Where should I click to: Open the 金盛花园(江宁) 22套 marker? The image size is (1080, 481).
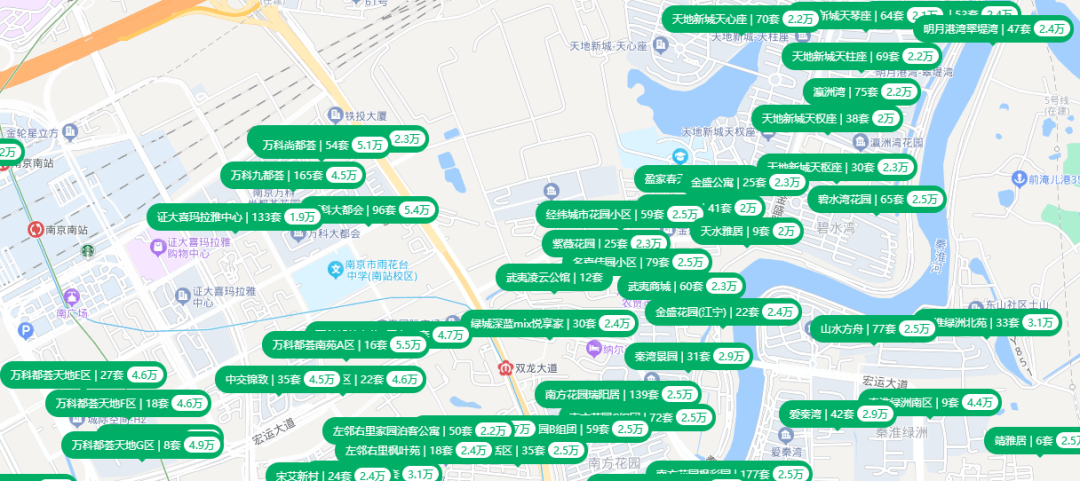(707, 312)
